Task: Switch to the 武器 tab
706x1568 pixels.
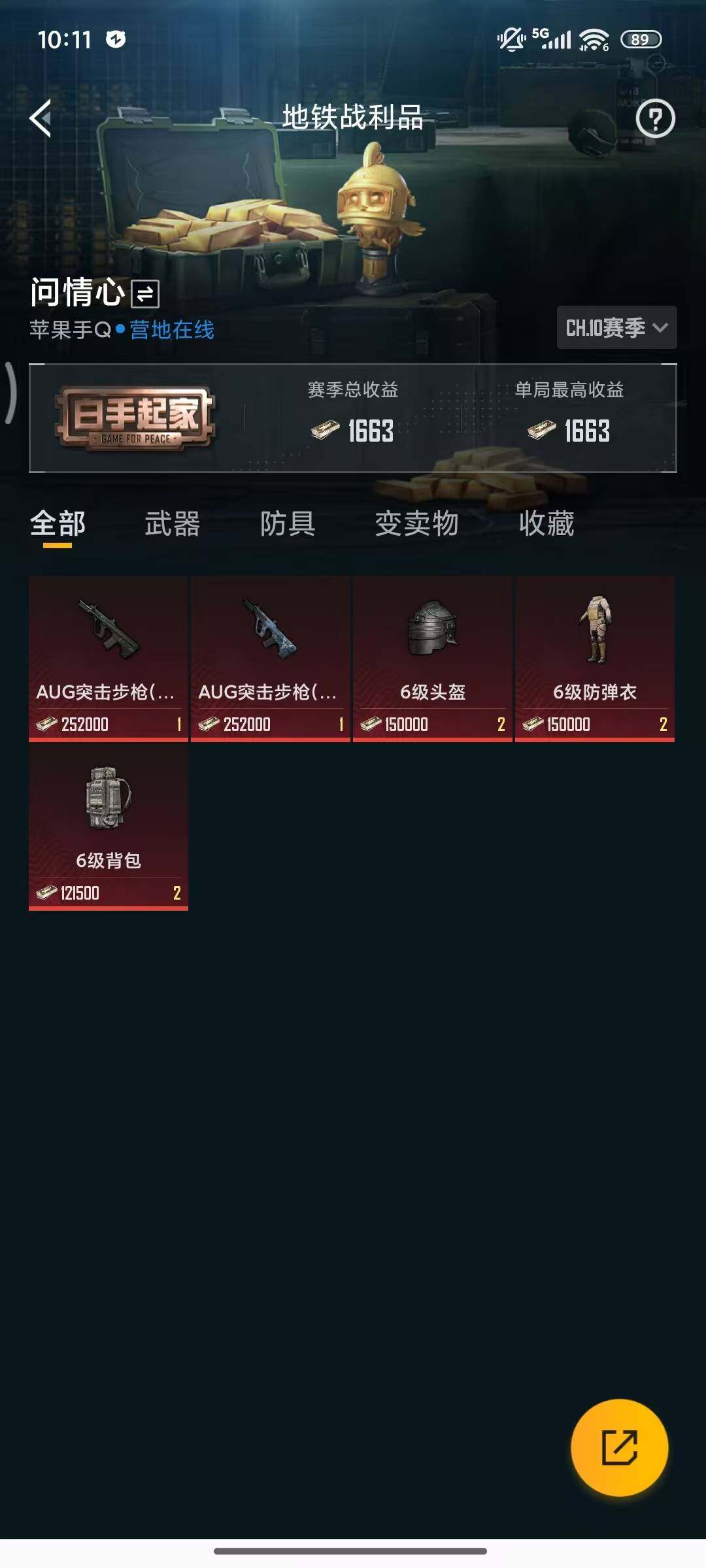Action: [171, 523]
